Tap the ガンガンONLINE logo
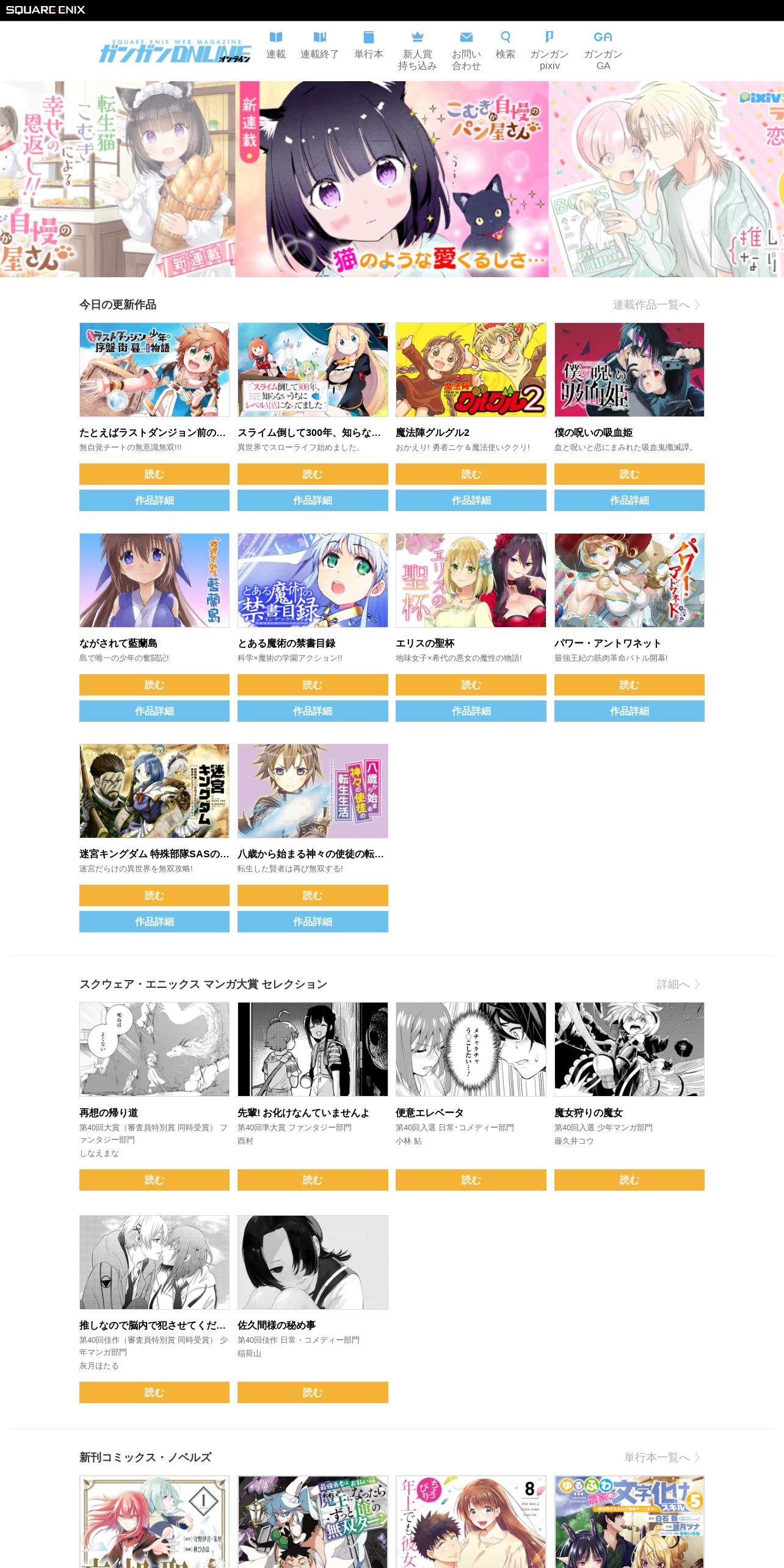Image resolution: width=784 pixels, height=1568 pixels. tap(175, 51)
